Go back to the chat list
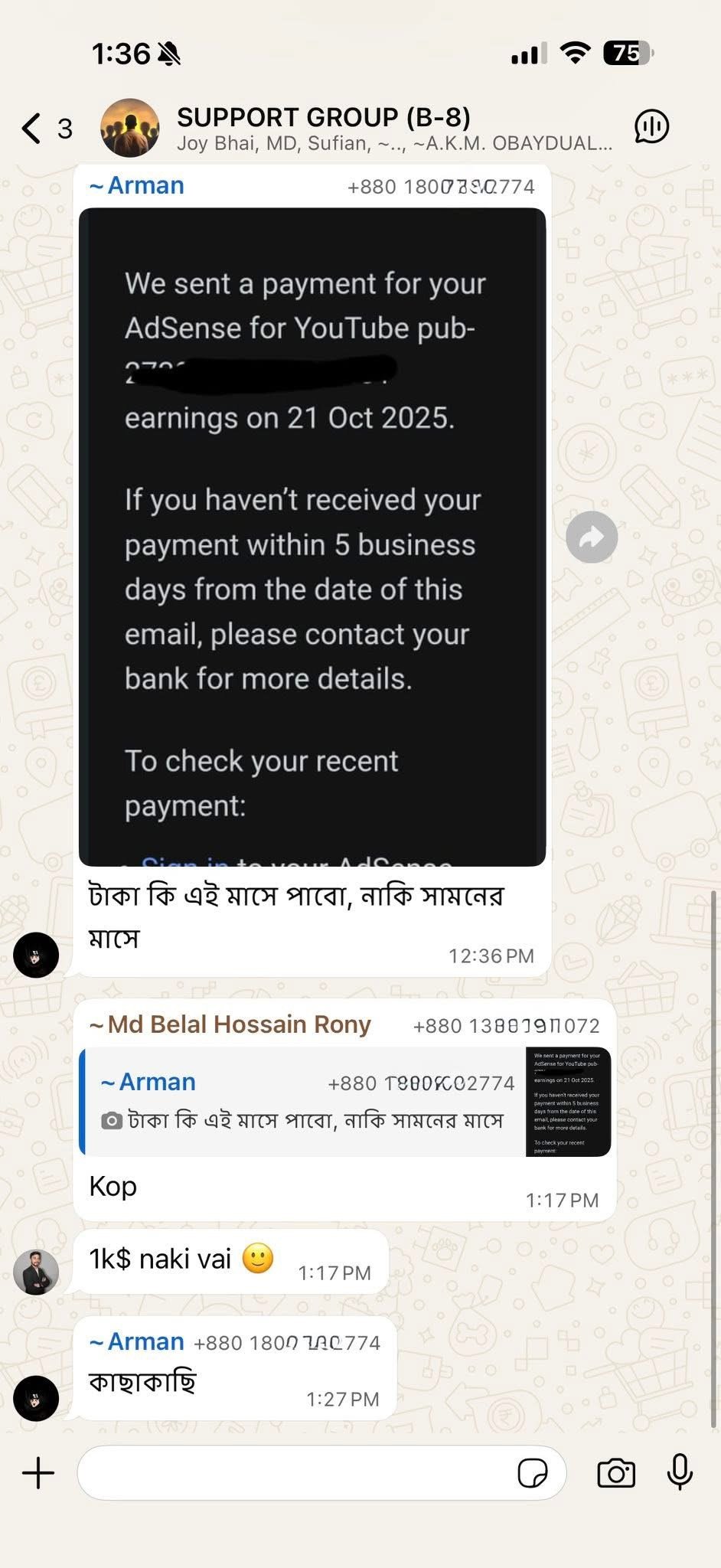The image size is (721, 1568). [x=32, y=128]
